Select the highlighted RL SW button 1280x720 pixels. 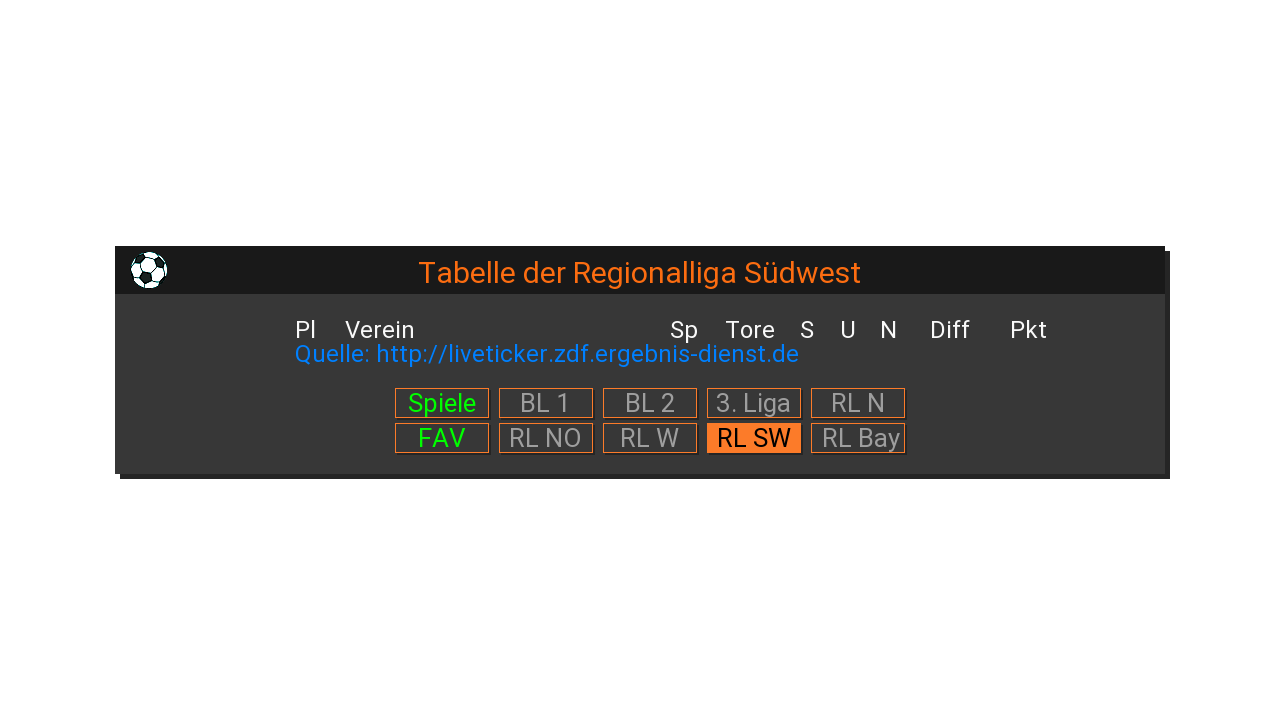pos(754,438)
